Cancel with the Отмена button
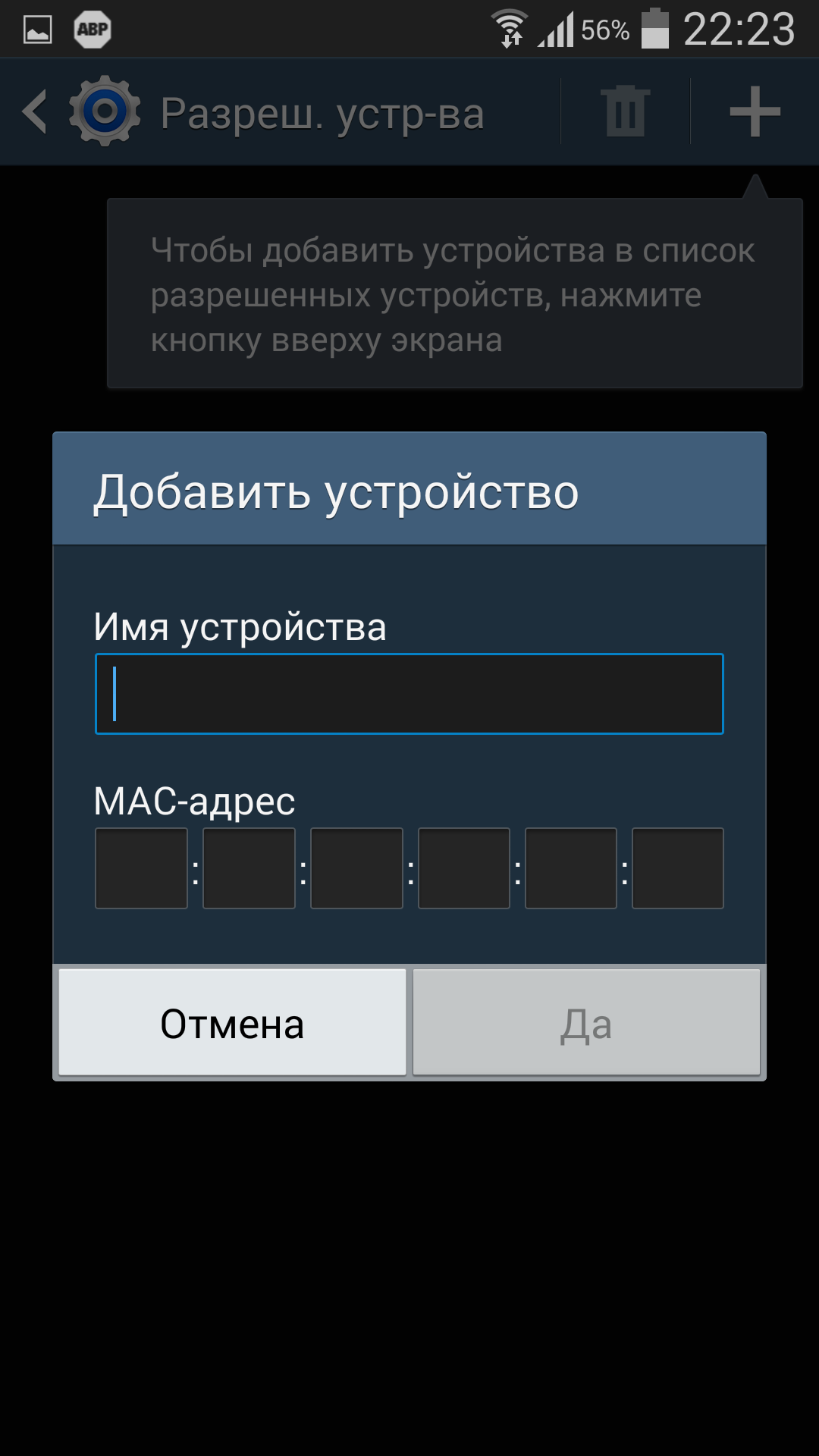 [x=233, y=1022]
